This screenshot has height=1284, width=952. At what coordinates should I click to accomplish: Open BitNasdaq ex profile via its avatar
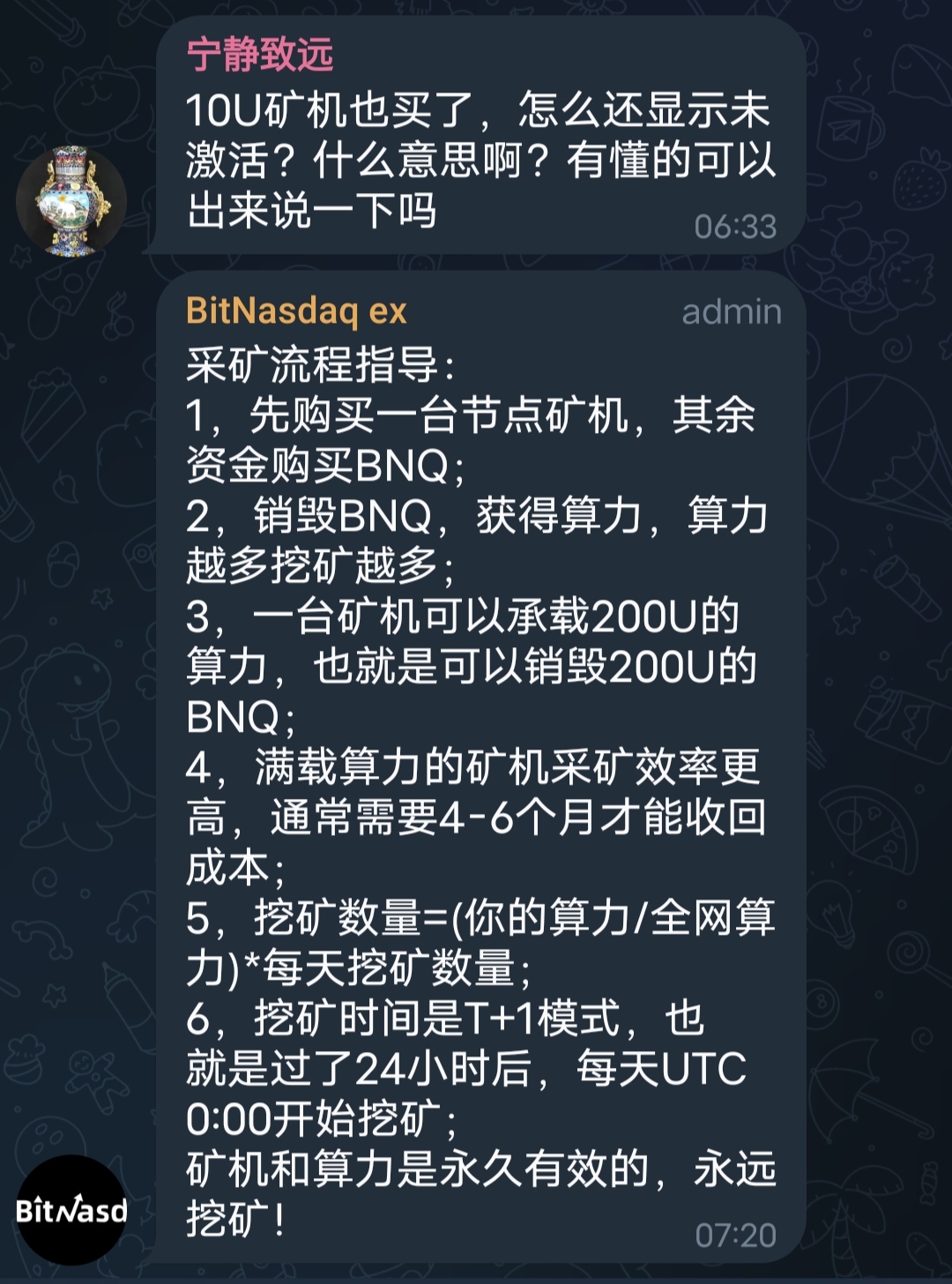[x=71, y=1209]
